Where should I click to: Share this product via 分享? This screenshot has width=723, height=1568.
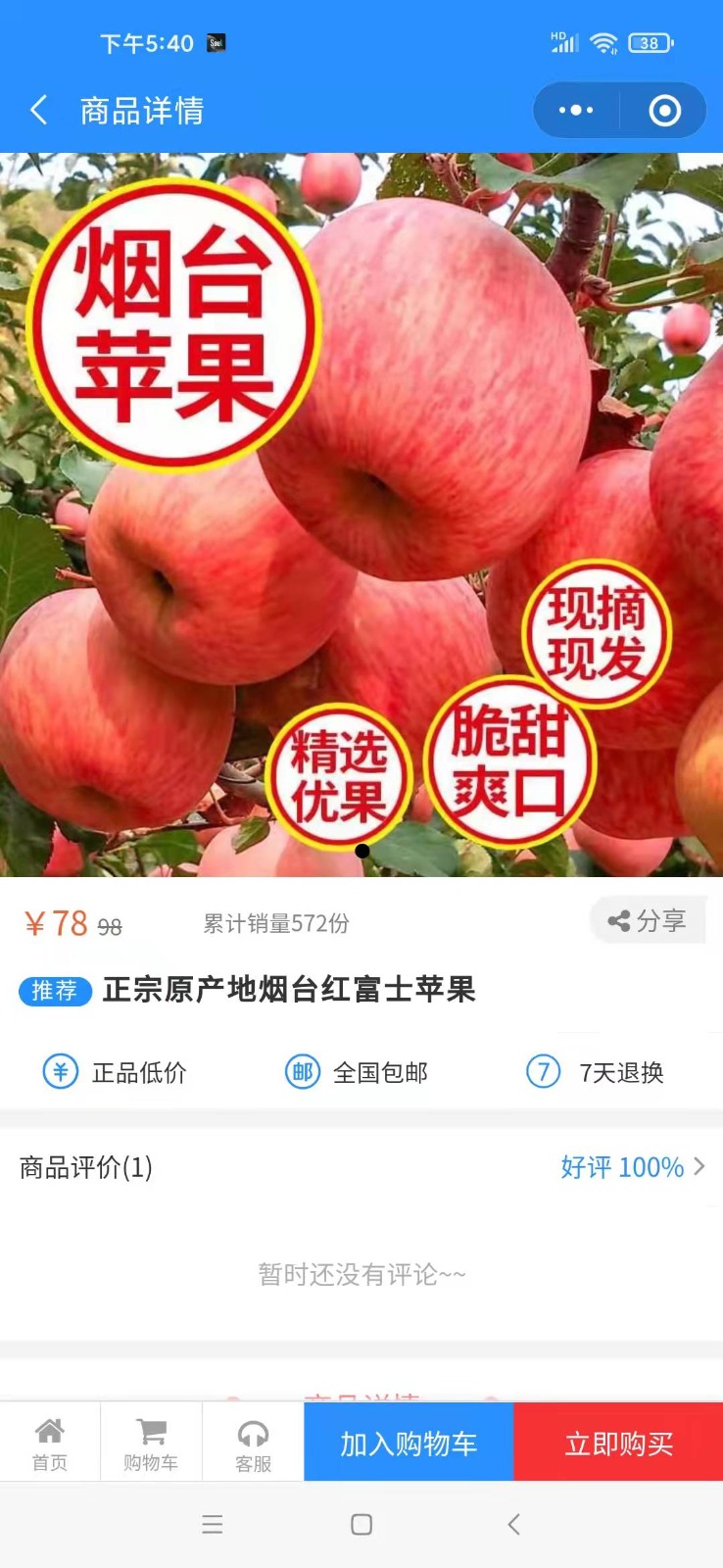tap(648, 920)
